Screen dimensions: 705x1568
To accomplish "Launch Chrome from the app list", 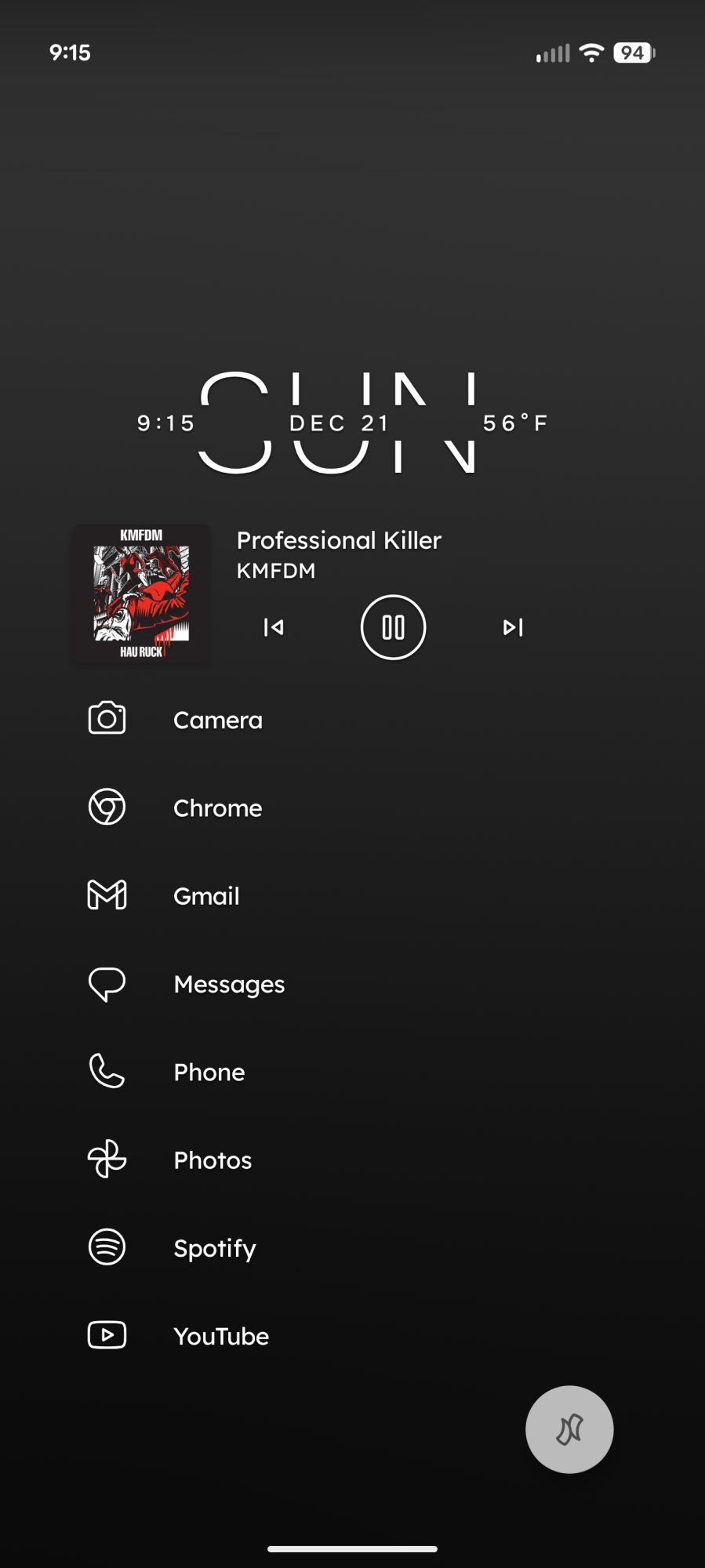I will click(x=107, y=806).
